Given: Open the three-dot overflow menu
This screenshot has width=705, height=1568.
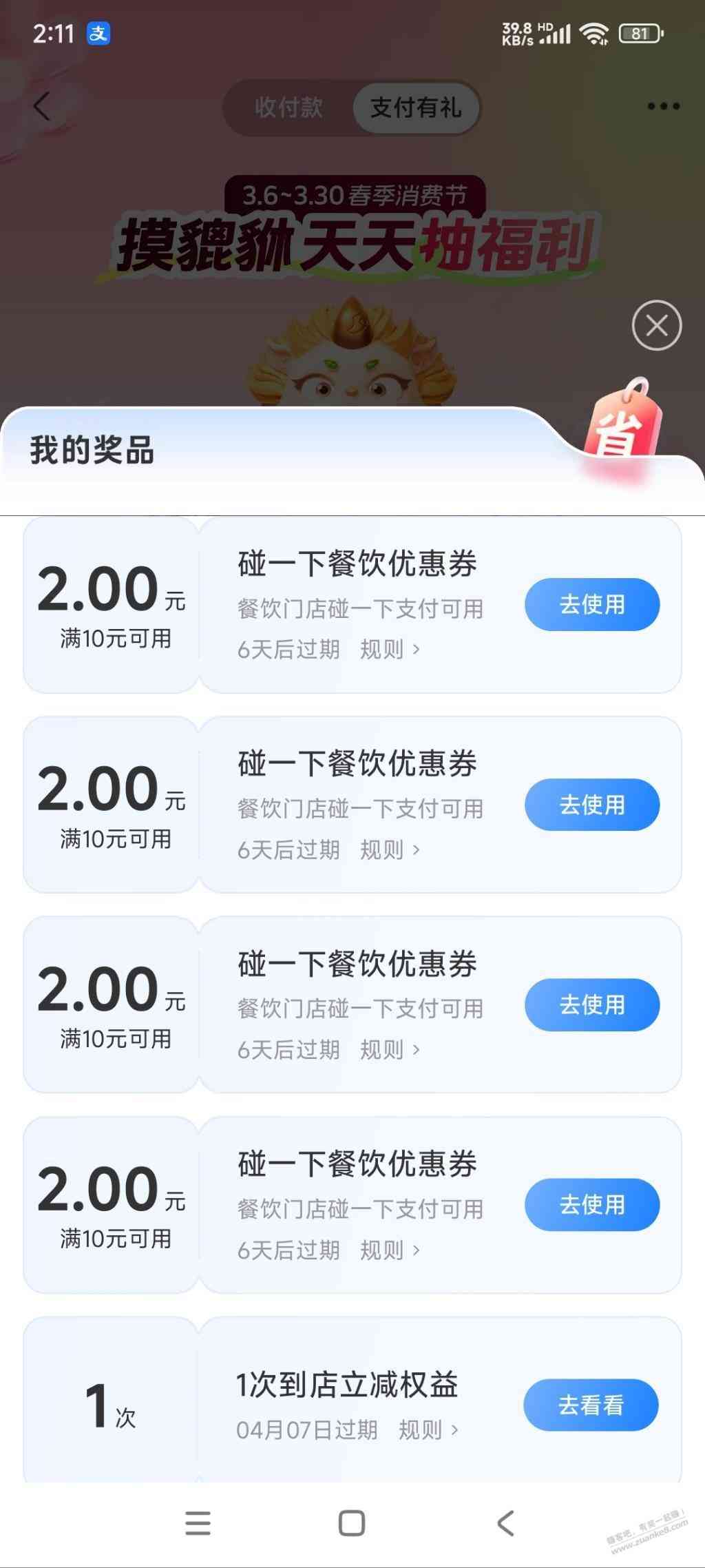Looking at the screenshot, I should coord(663,106).
